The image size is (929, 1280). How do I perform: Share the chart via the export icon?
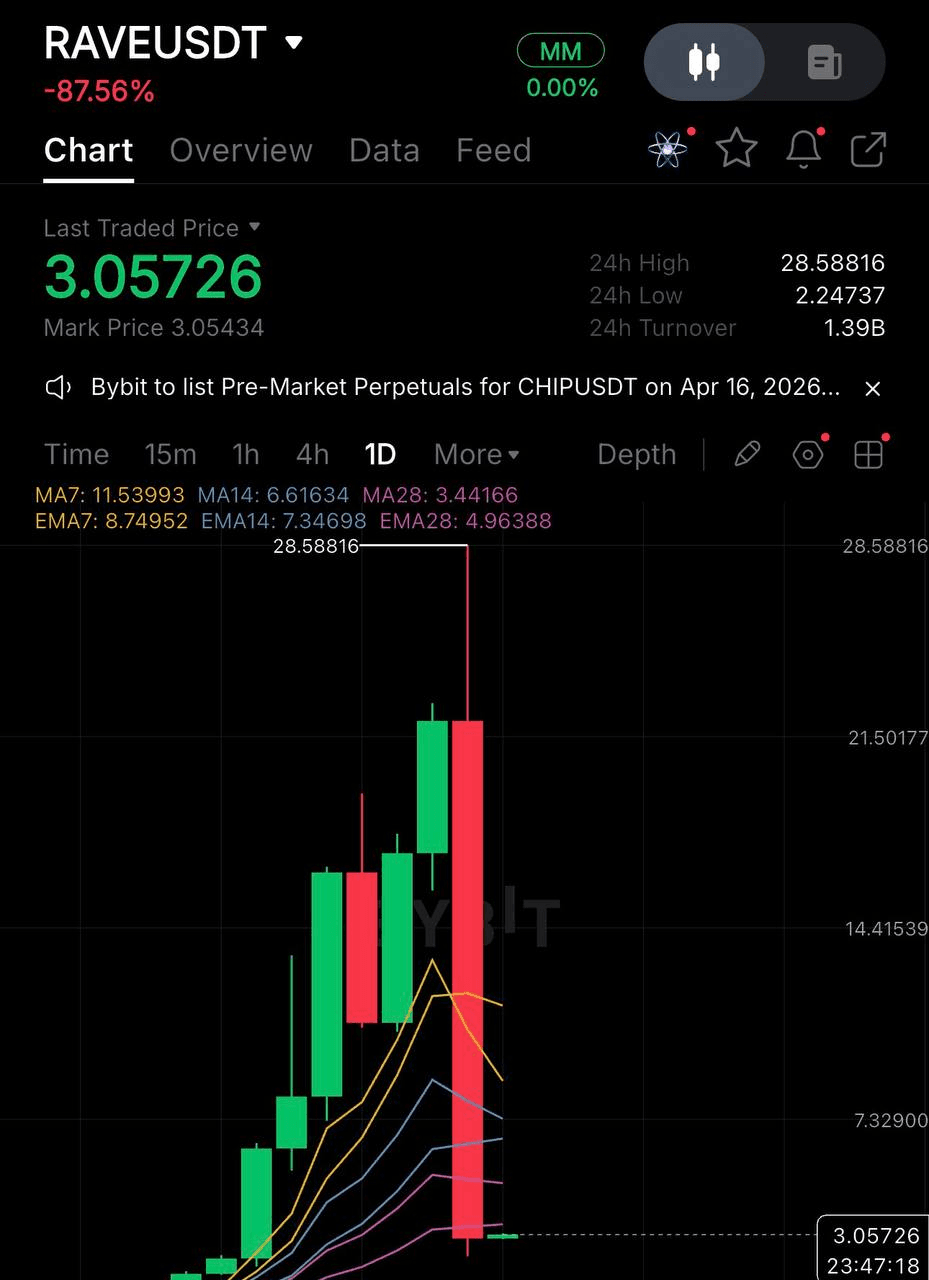coord(867,150)
